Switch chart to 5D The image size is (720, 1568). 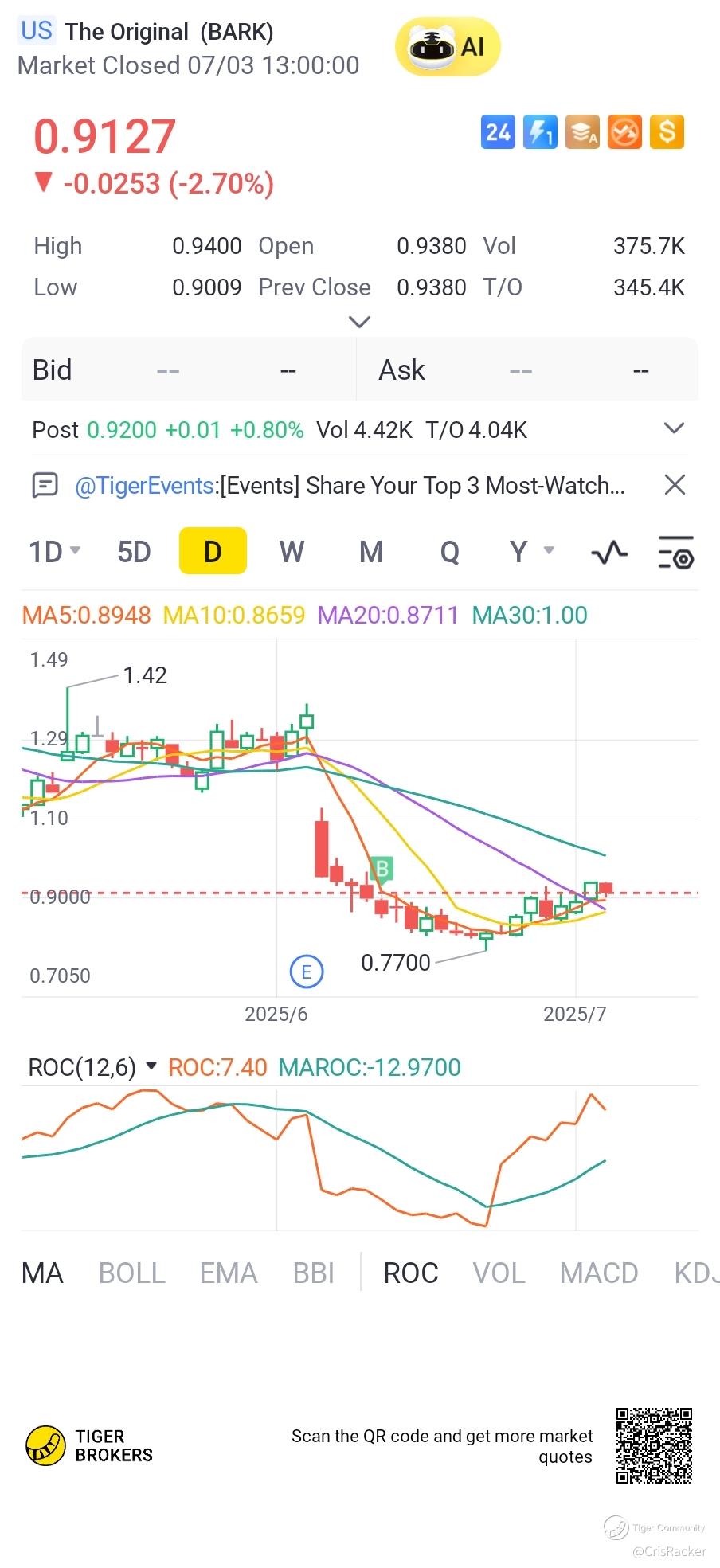pos(134,551)
